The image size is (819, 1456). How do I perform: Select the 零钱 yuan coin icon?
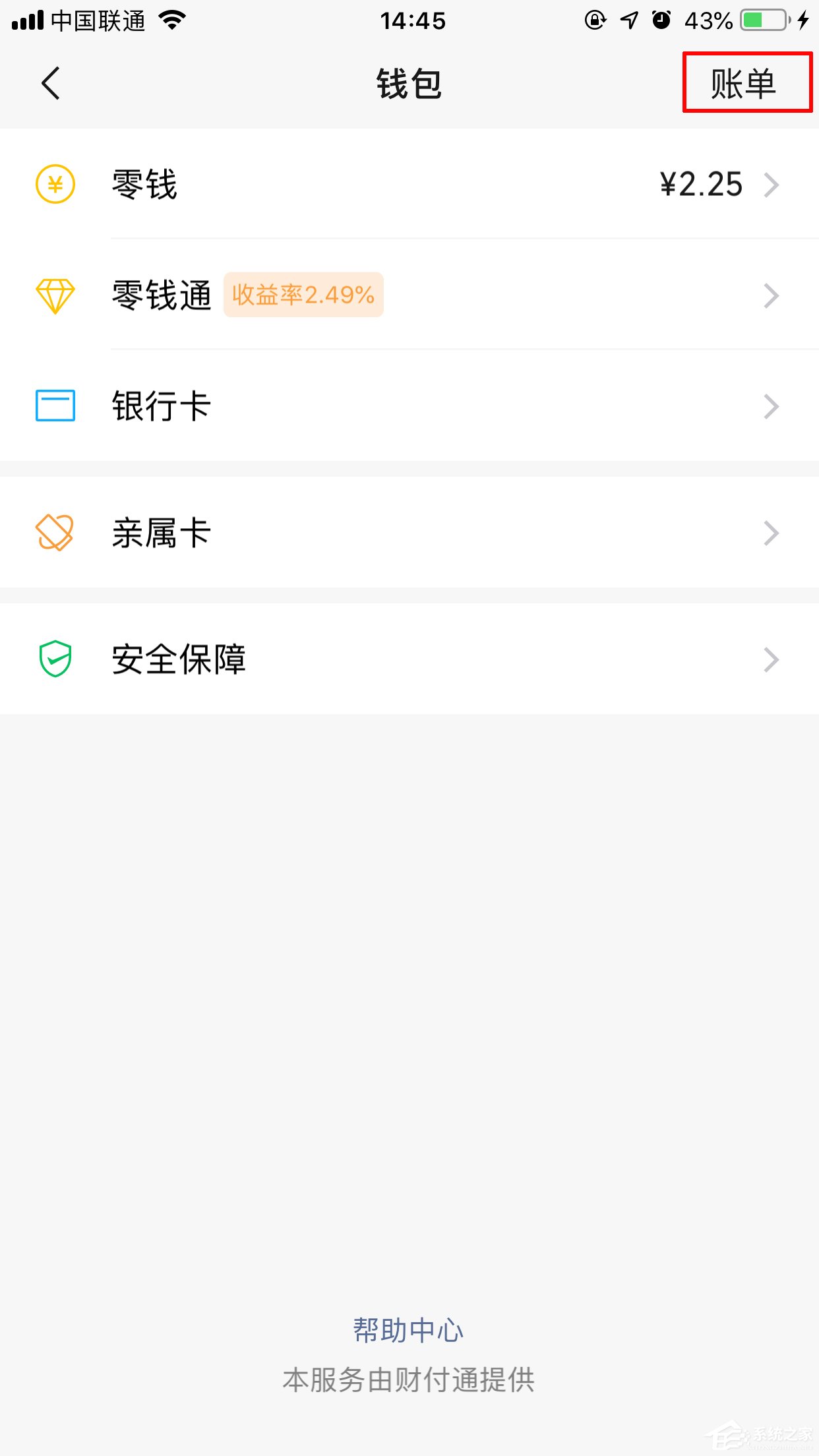tap(55, 185)
